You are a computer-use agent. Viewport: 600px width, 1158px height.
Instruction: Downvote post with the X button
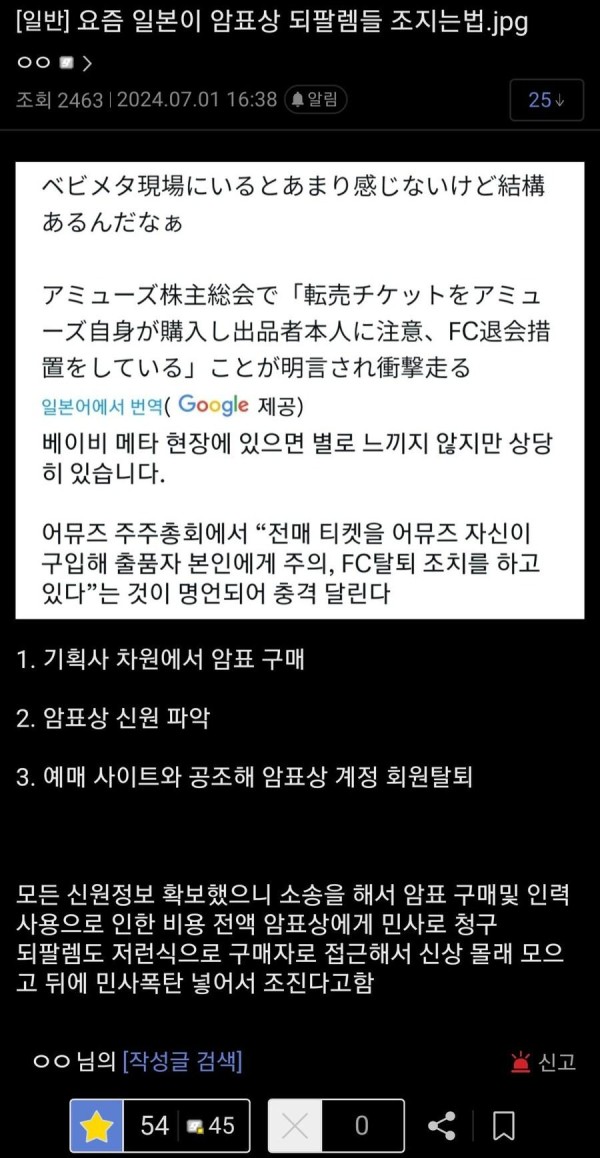295,1126
